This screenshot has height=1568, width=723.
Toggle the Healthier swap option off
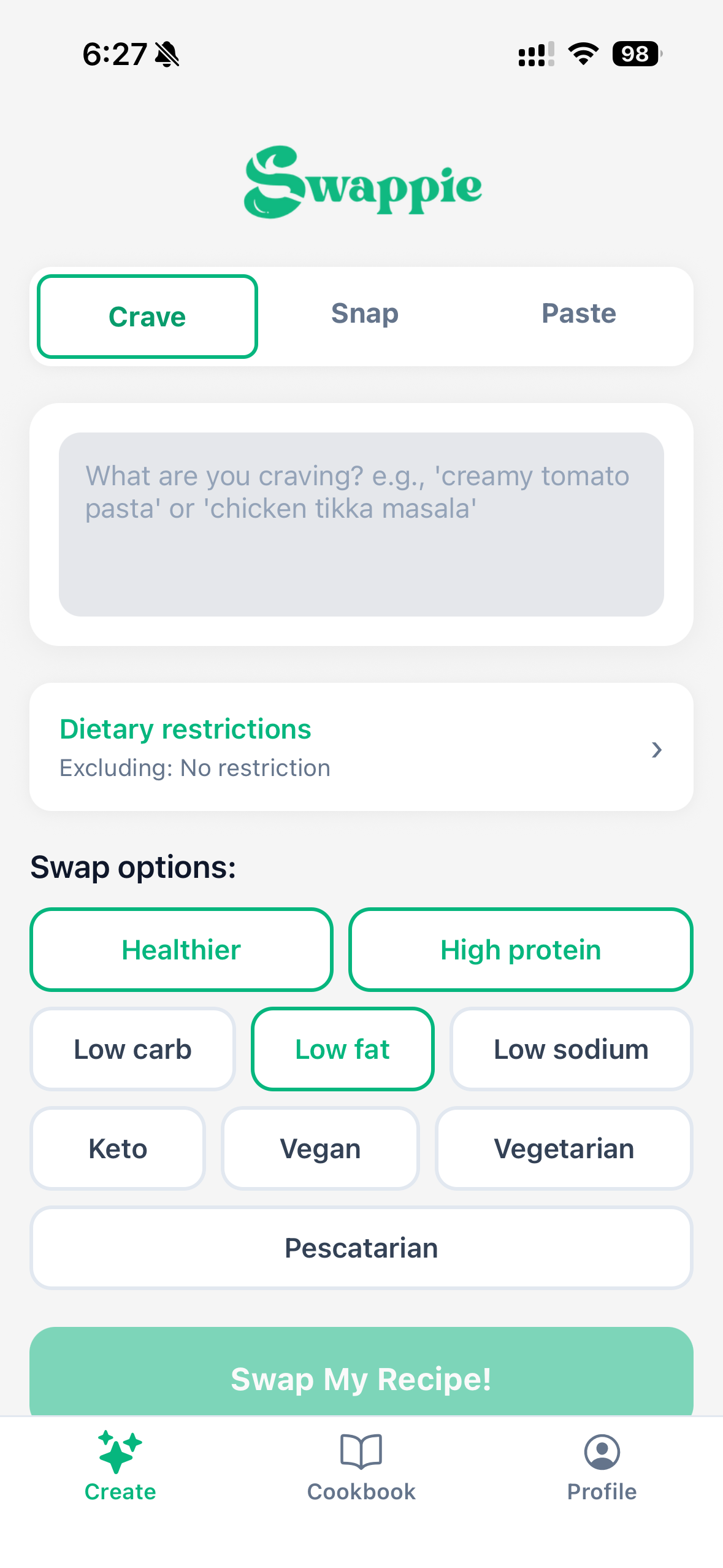(x=181, y=949)
